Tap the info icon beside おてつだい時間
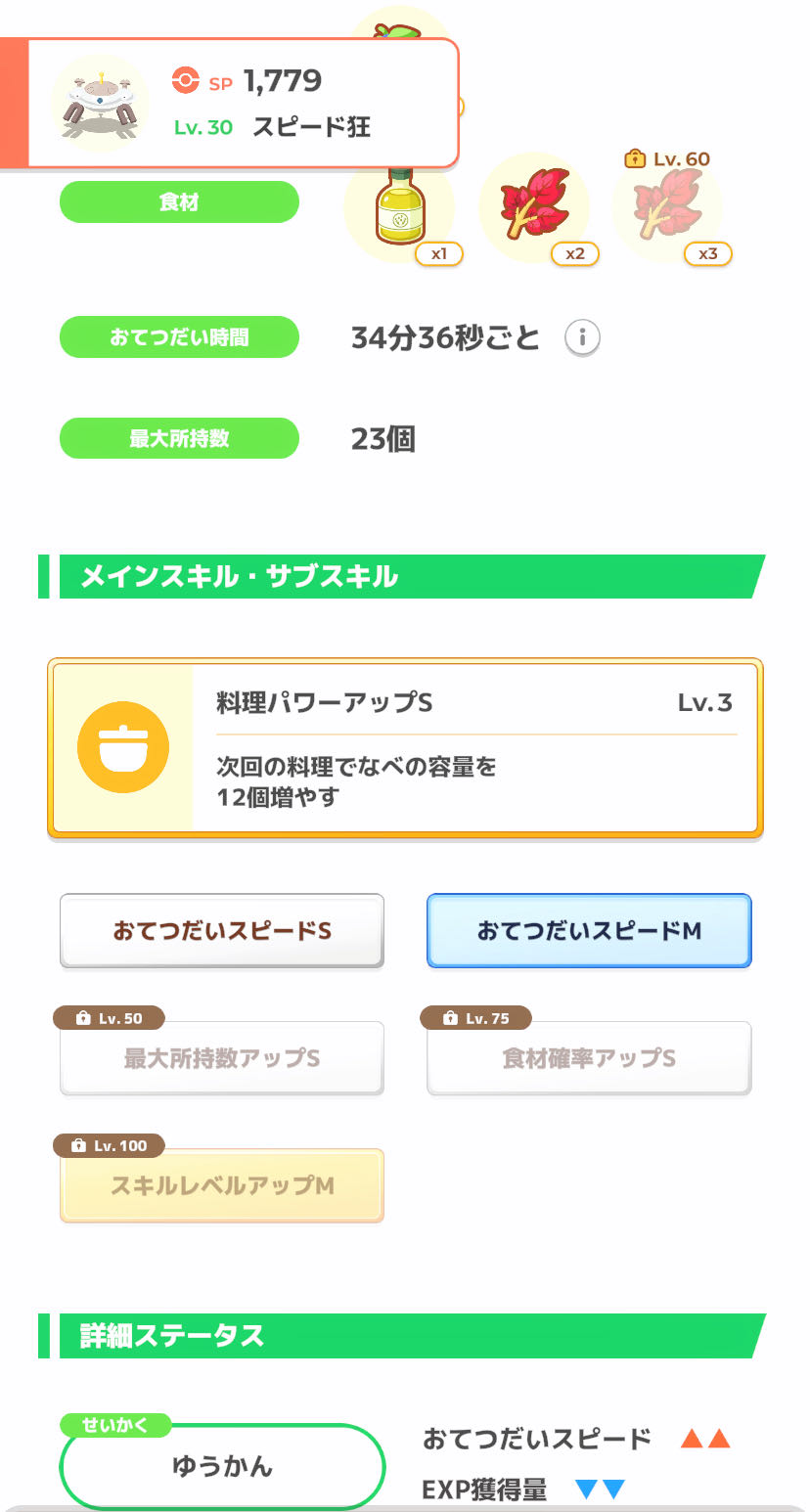The image size is (810, 1512). [x=582, y=338]
